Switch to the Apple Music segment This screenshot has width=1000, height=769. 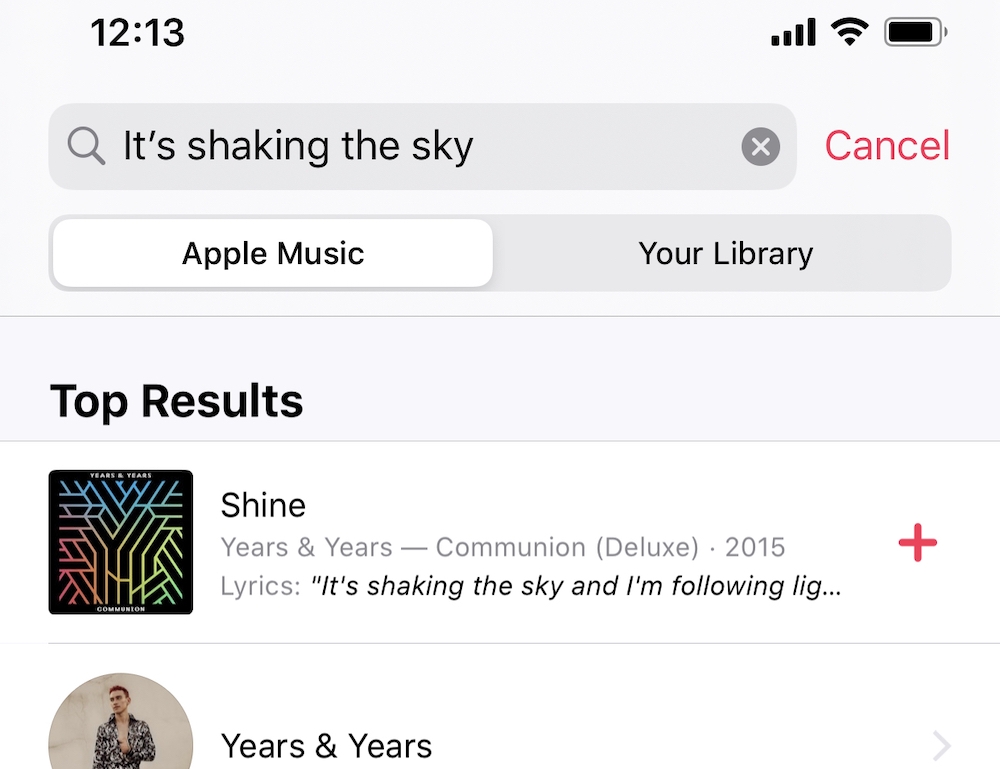coord(272,254)
